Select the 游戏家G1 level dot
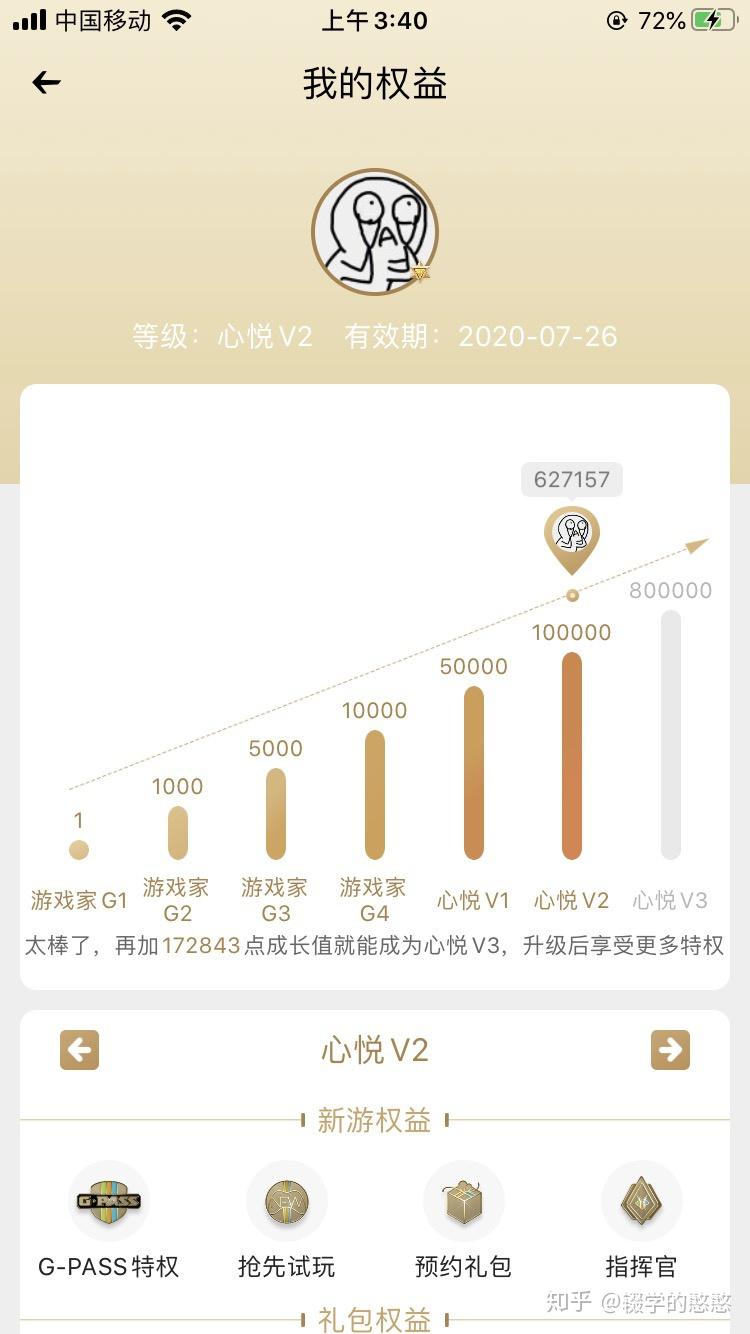750x1334 pixels. pyautogui.click(x=79, y=849)
